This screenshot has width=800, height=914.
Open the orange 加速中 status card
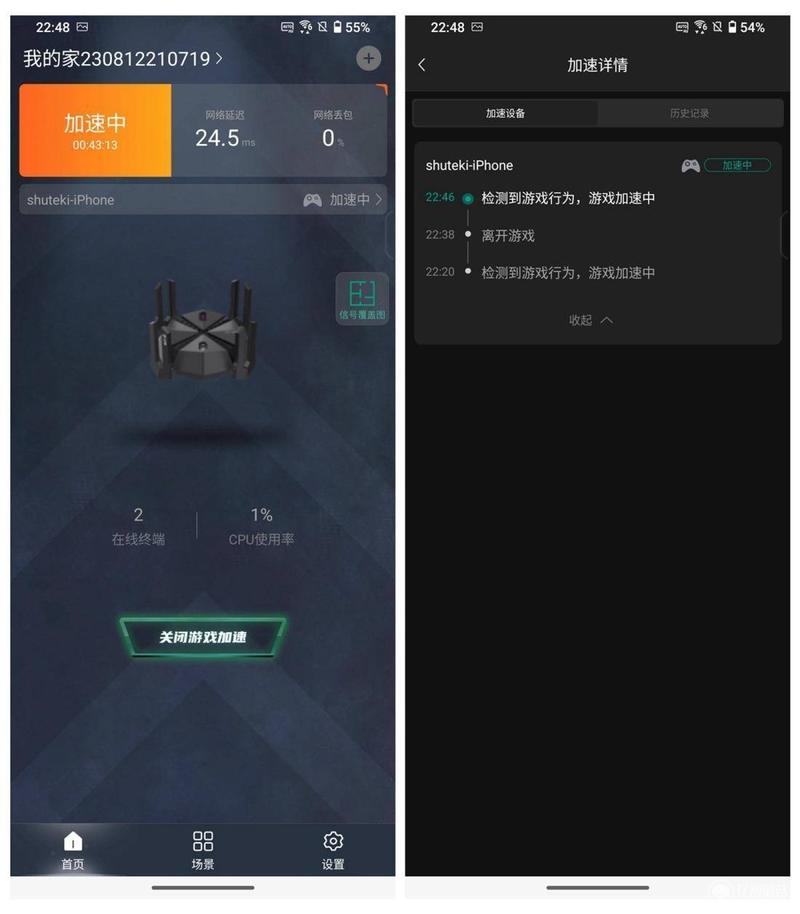(x=95, y=130)
